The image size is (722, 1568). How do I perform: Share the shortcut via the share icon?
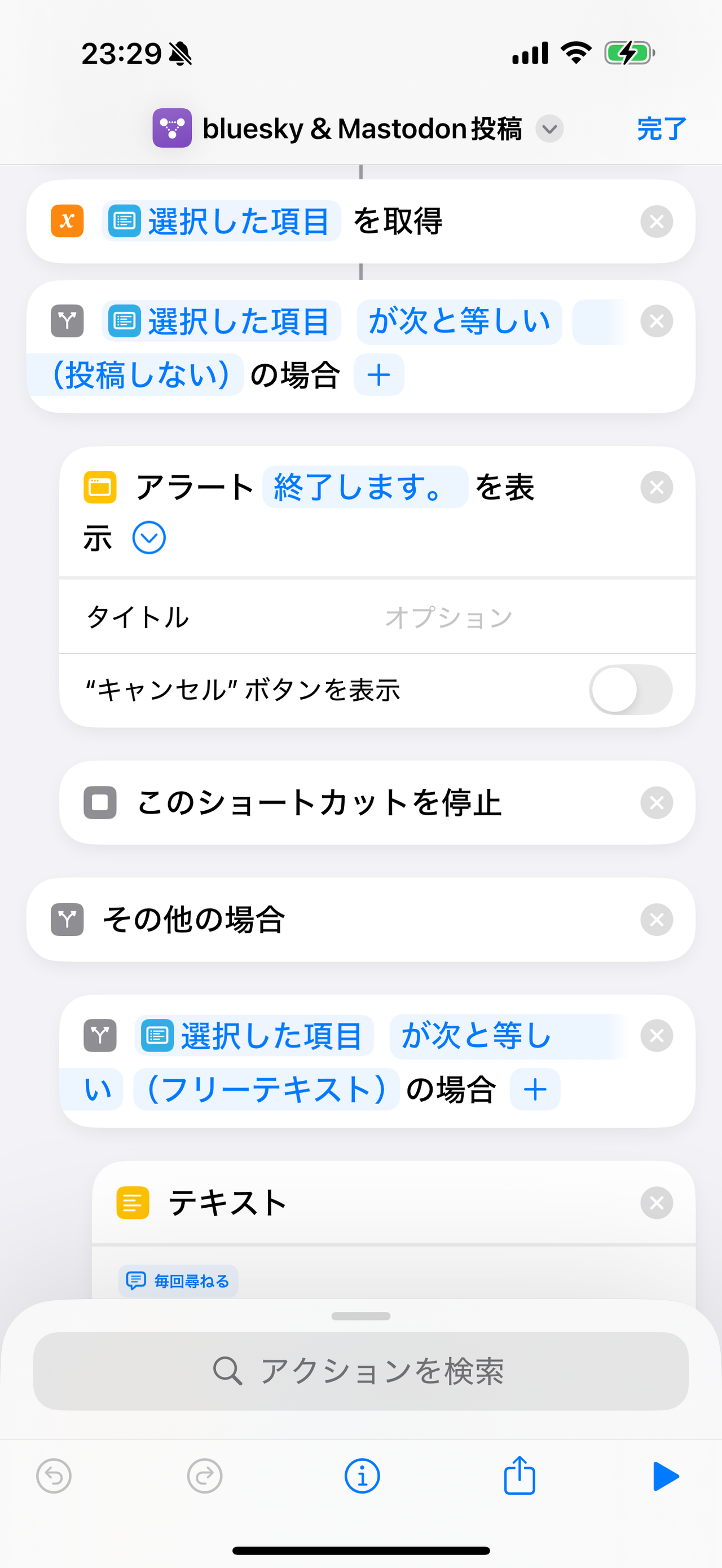(x=519, y=1476)
